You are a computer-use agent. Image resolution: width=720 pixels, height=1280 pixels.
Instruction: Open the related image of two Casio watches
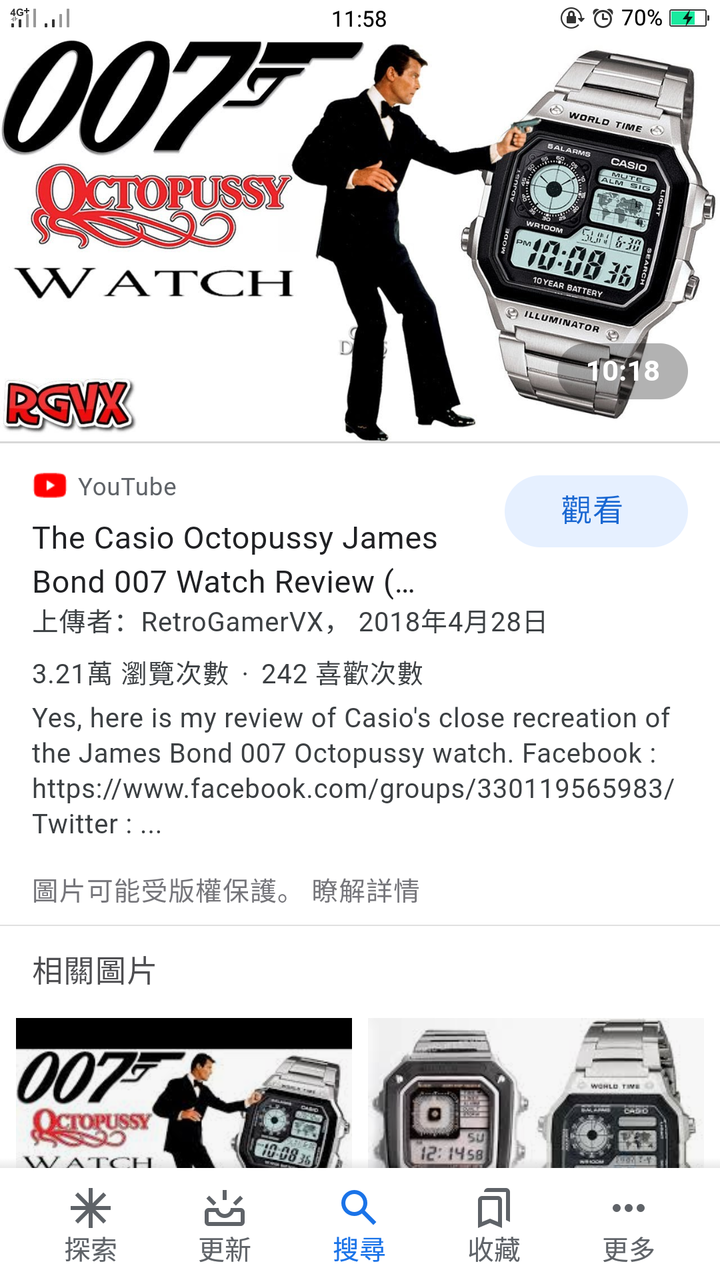536,1095
